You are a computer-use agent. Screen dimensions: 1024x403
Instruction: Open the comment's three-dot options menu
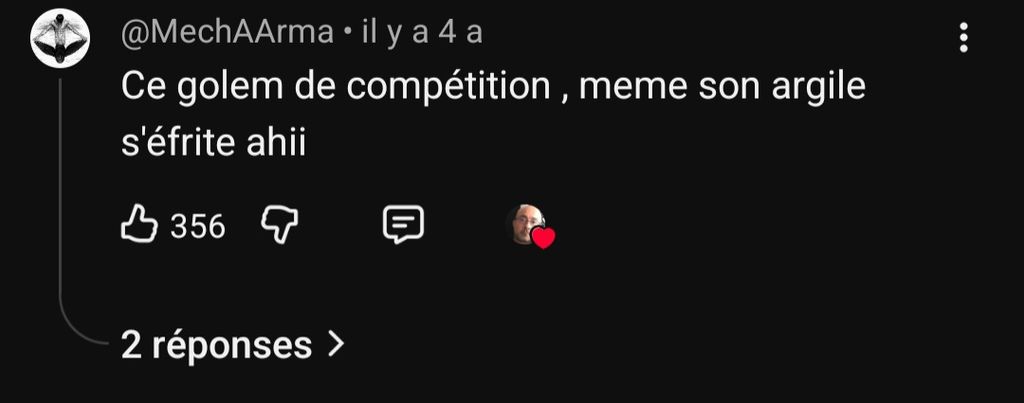click(x=963, y=38)
